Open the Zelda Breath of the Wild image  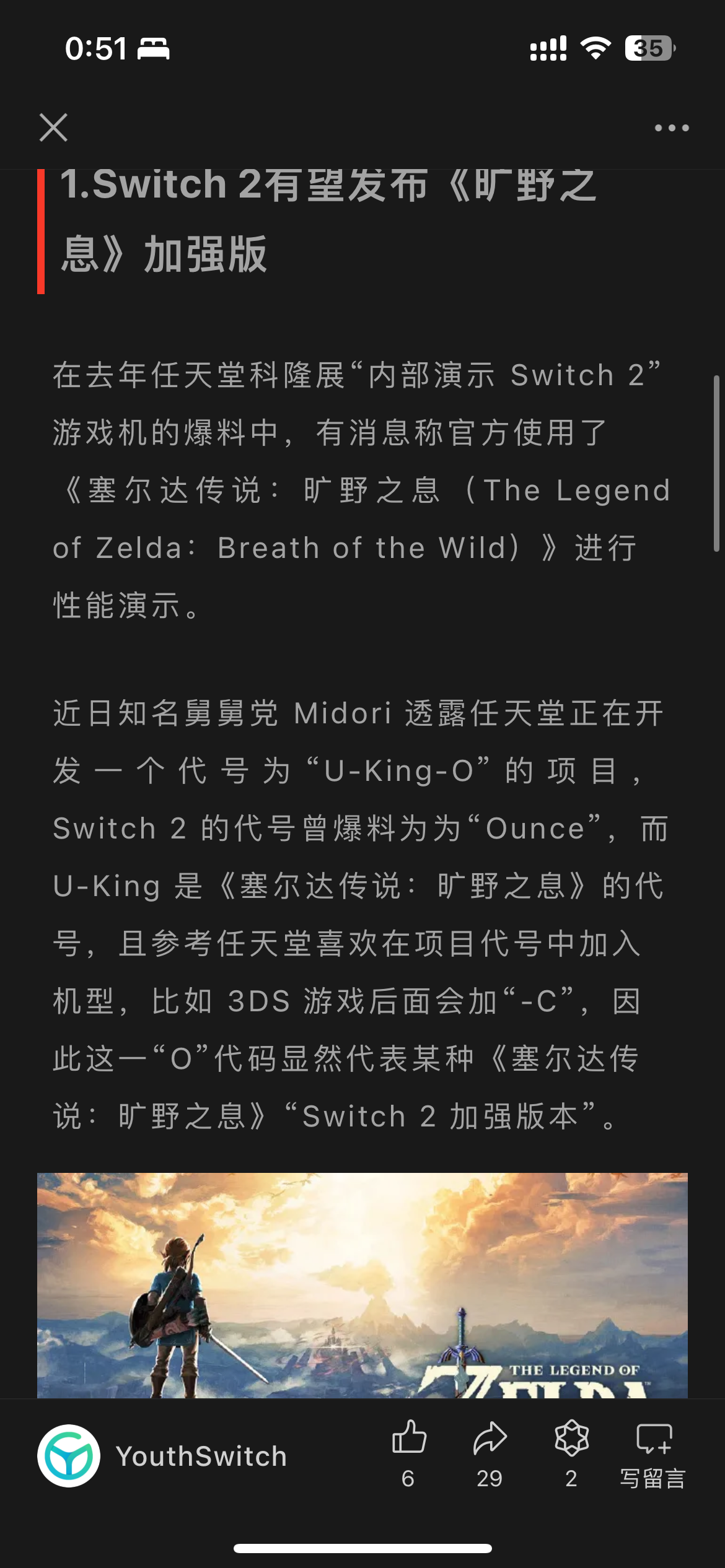click(362, 1285)
